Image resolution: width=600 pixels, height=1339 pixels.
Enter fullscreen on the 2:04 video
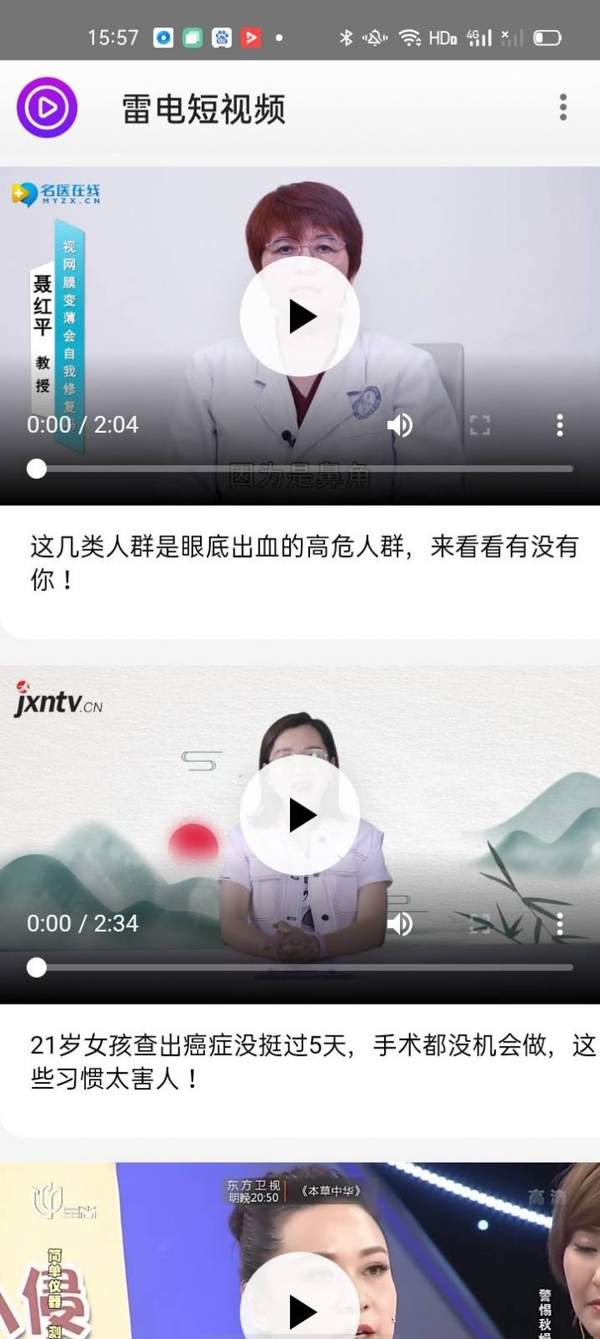(x=480, y=425)
